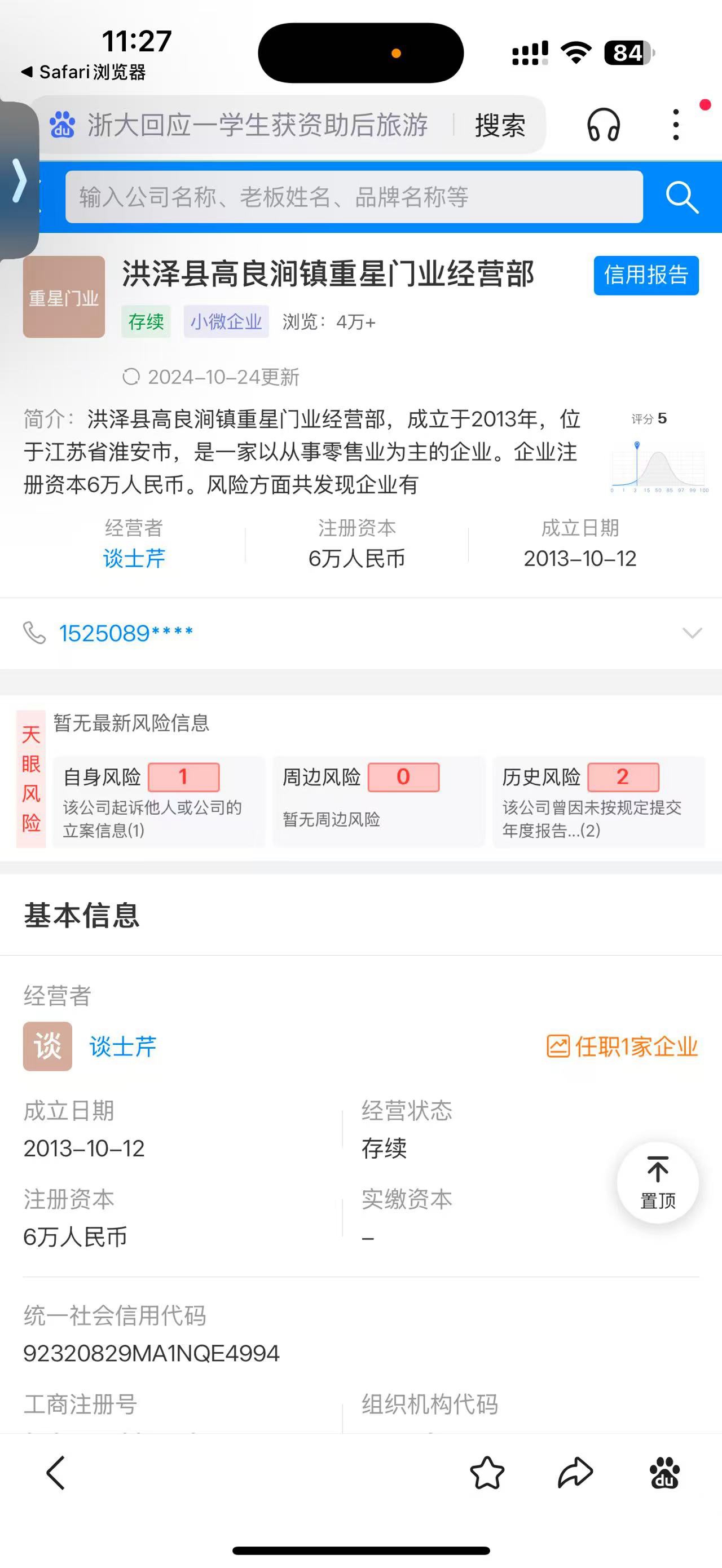Image resolution: width=722 pixels, height=1568 pixels.
Task: Bookmark this page with the star
Action: 487,1473
